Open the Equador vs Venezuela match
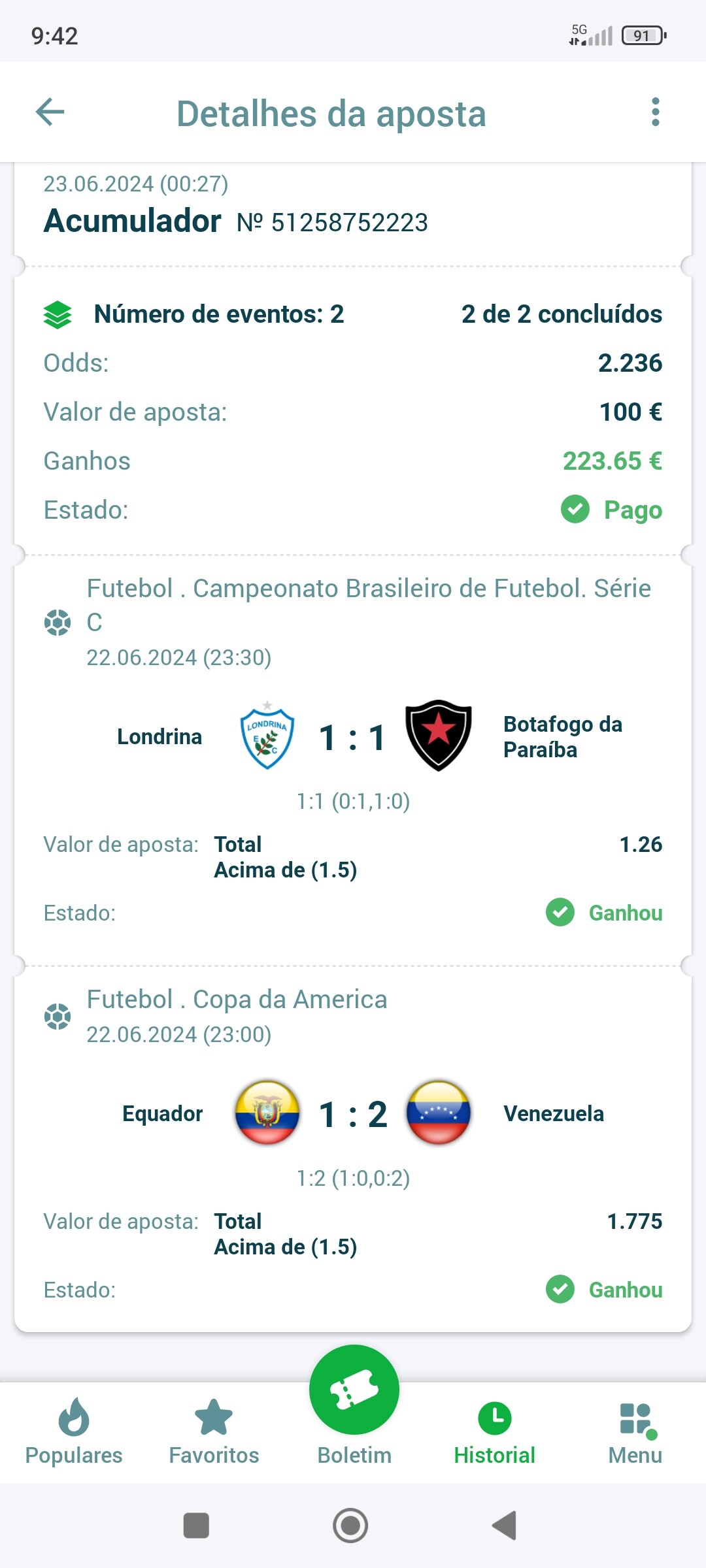Image resolution: width=706 pixels, height=1568 pixels. 353,1113
